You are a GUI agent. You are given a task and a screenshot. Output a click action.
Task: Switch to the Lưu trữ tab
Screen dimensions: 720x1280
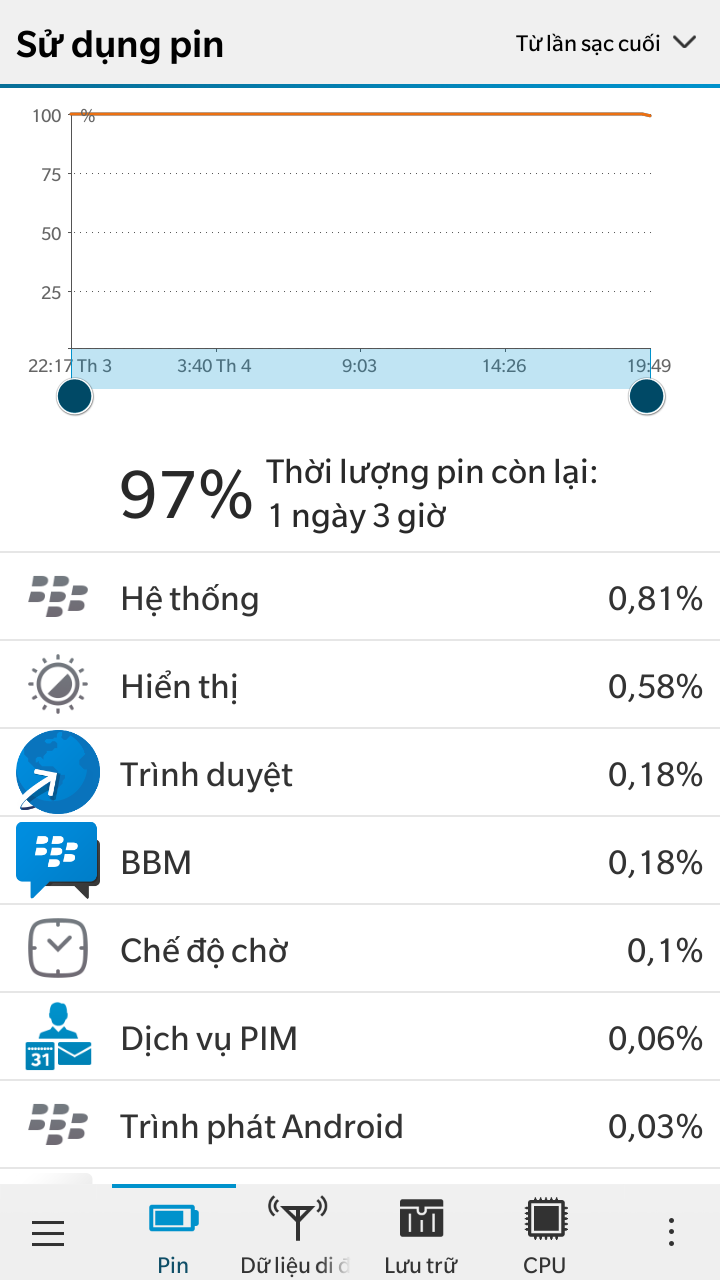420,1233
